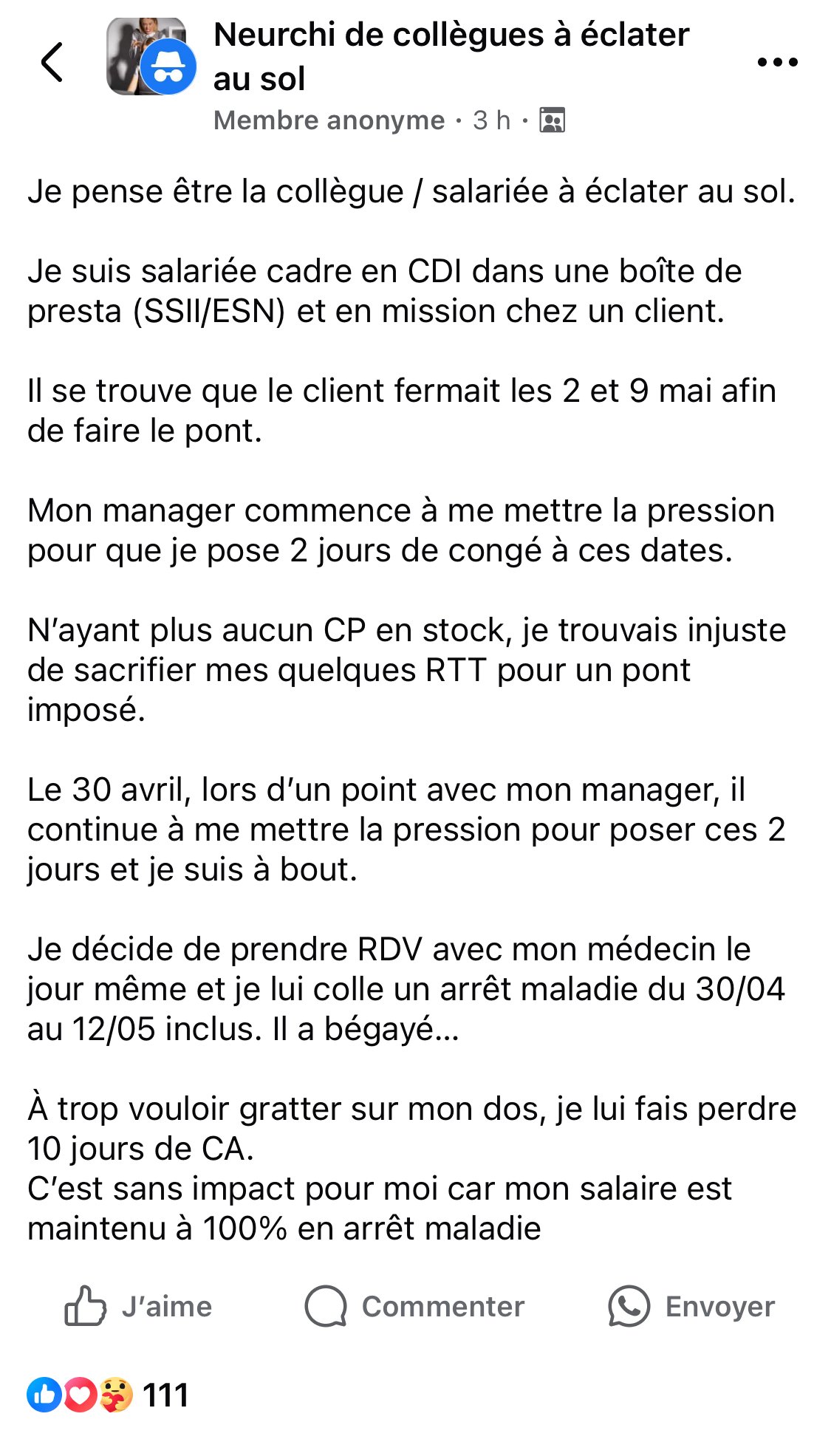View the 111 reactions list
Image resolution: width=831 pixels, height=1456 pixels.
point(108,1395)
